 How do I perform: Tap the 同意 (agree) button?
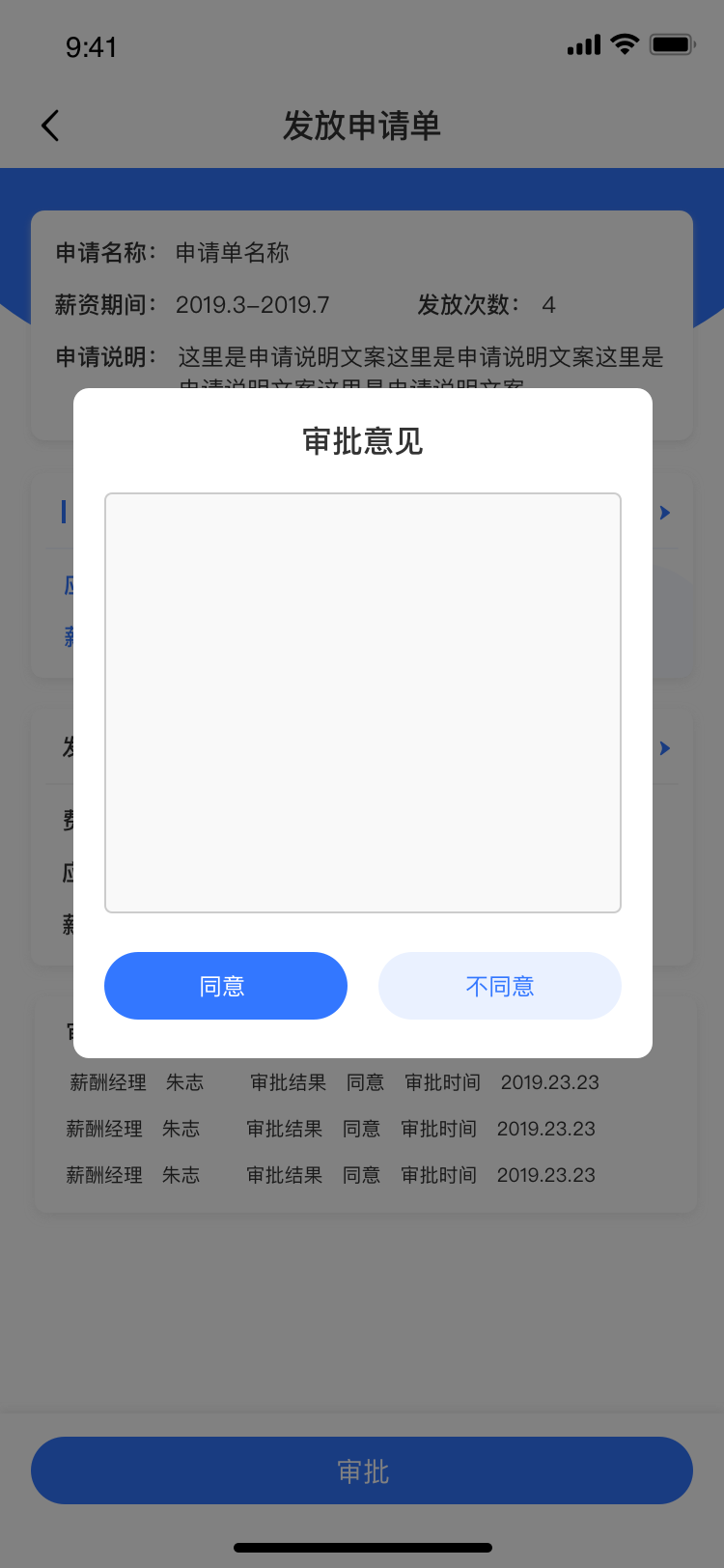tap(225, 986)
